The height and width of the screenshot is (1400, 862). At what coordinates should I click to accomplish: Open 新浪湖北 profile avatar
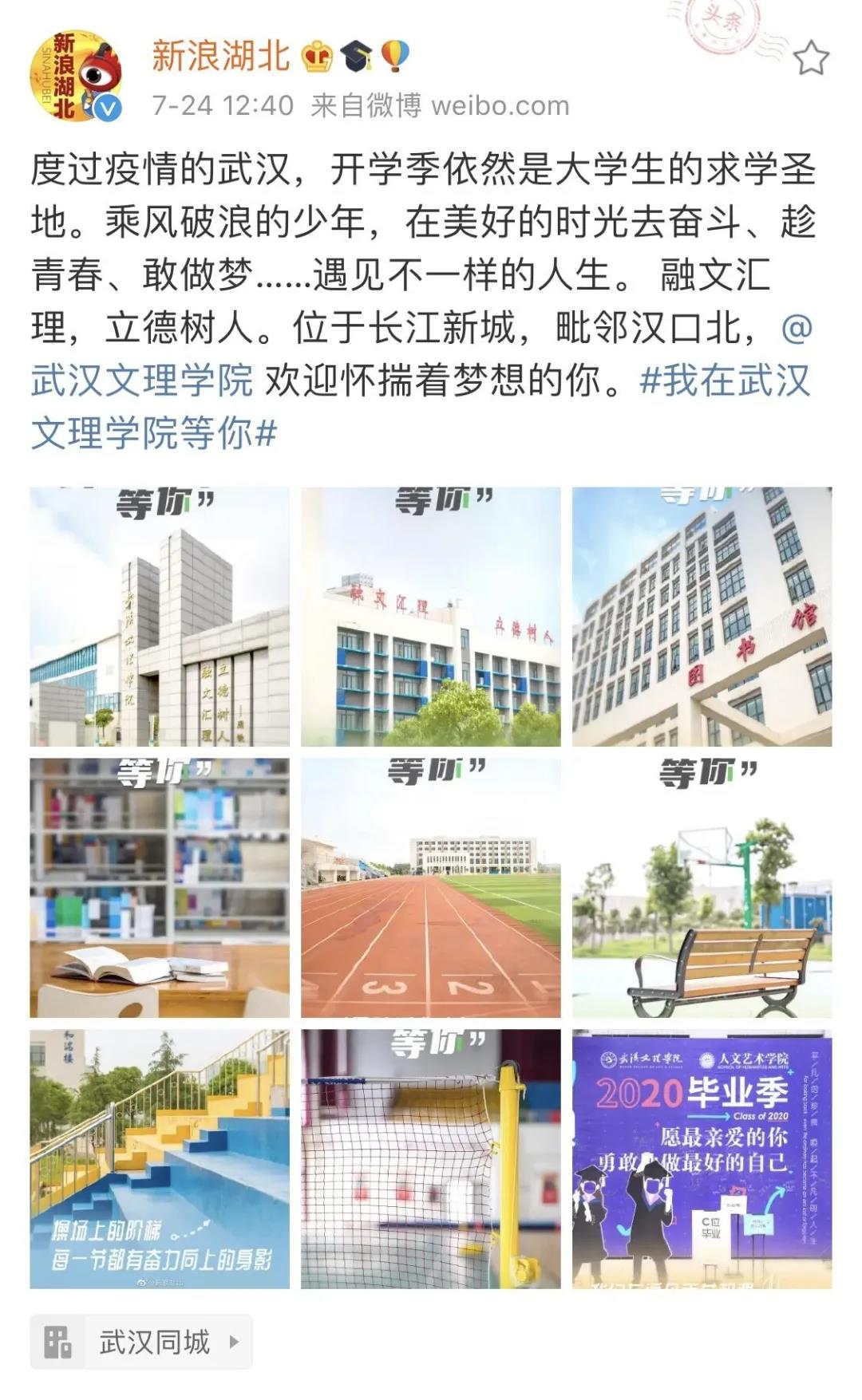[x=75, y=77]
